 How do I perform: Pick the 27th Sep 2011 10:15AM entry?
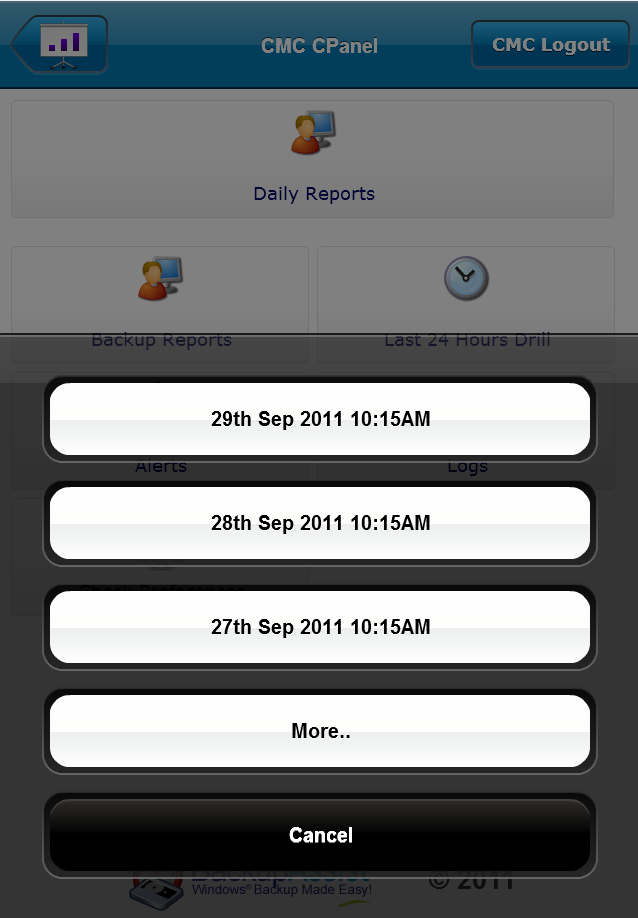320,627
